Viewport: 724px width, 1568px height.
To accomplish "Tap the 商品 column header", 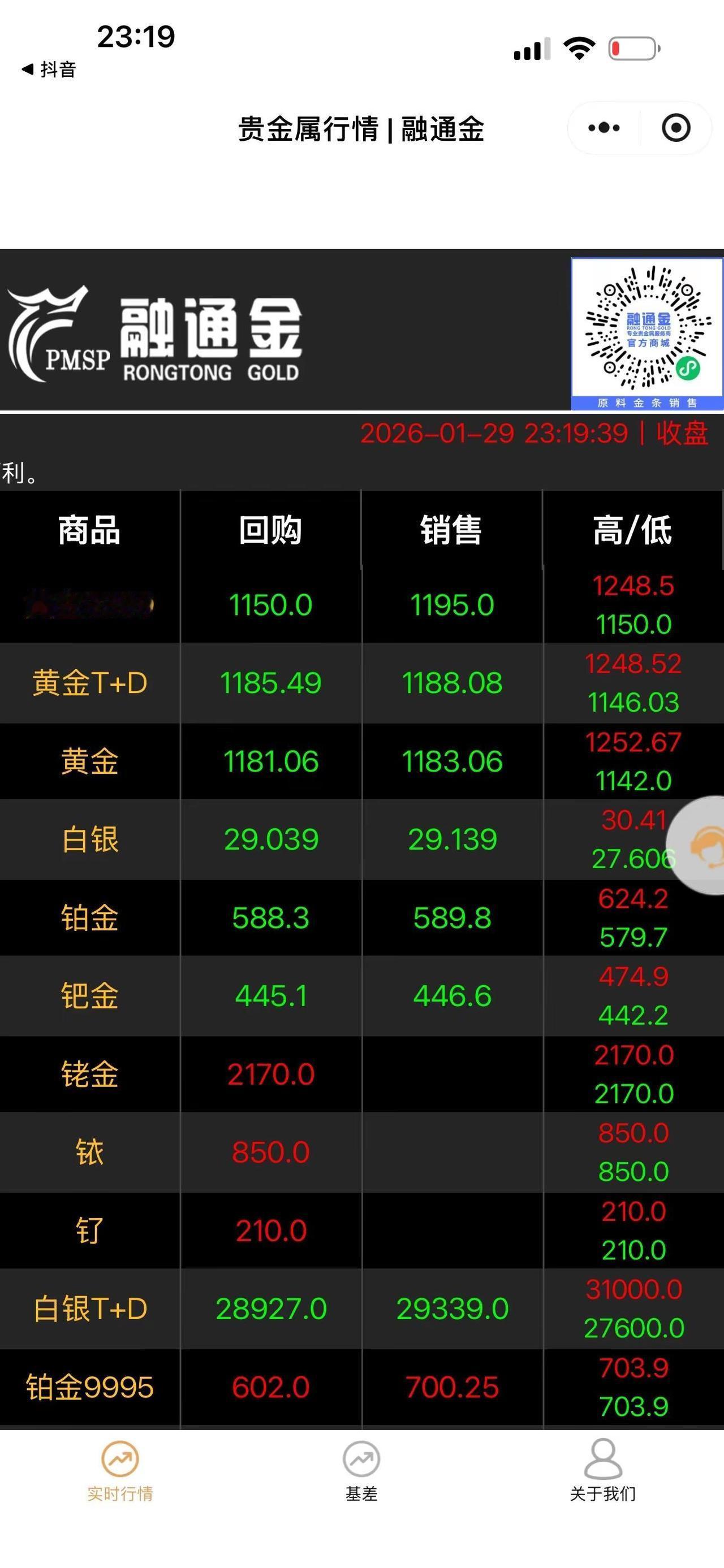I will [90, 530].
